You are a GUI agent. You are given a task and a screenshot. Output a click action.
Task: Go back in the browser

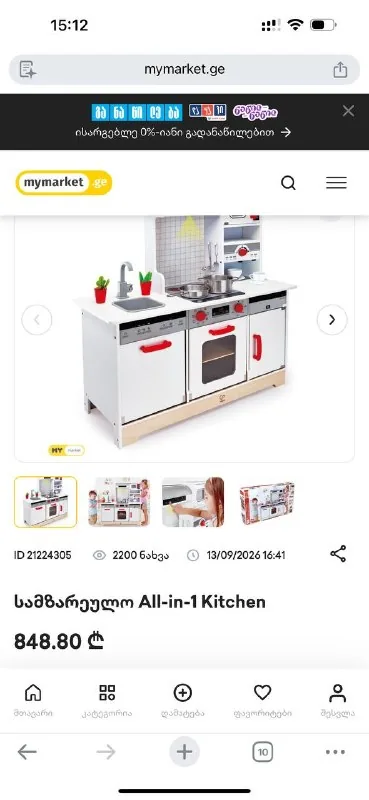tap(27, 752)
